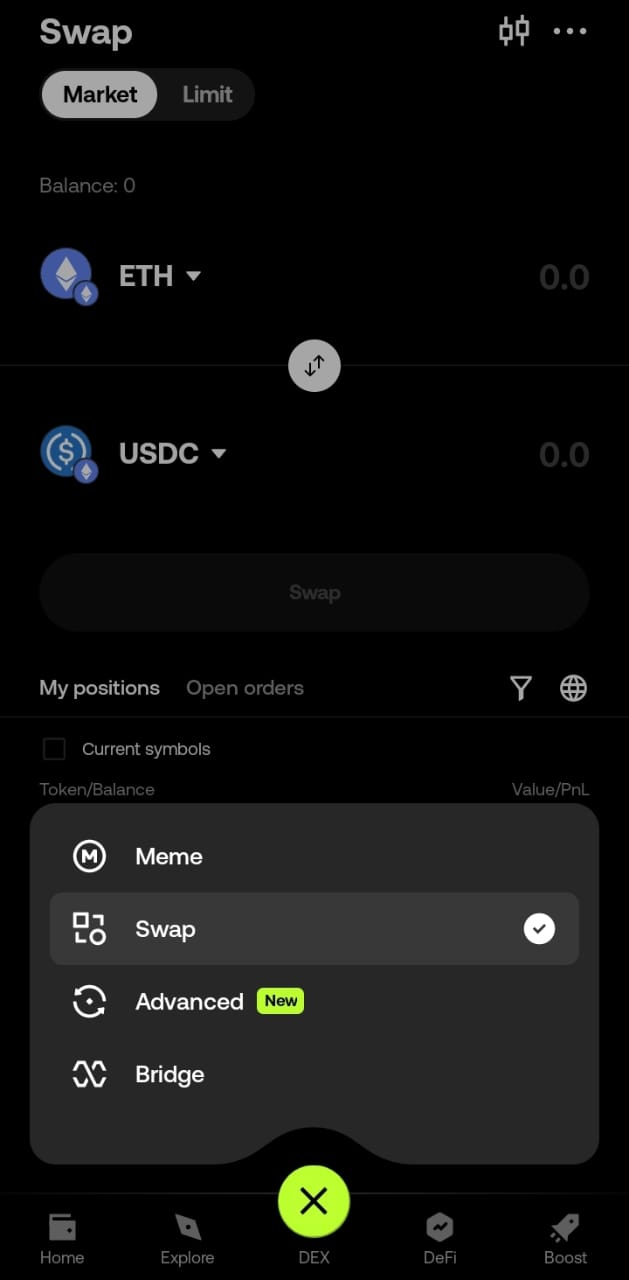Select Meme from the DEX menu

[168, 857]
